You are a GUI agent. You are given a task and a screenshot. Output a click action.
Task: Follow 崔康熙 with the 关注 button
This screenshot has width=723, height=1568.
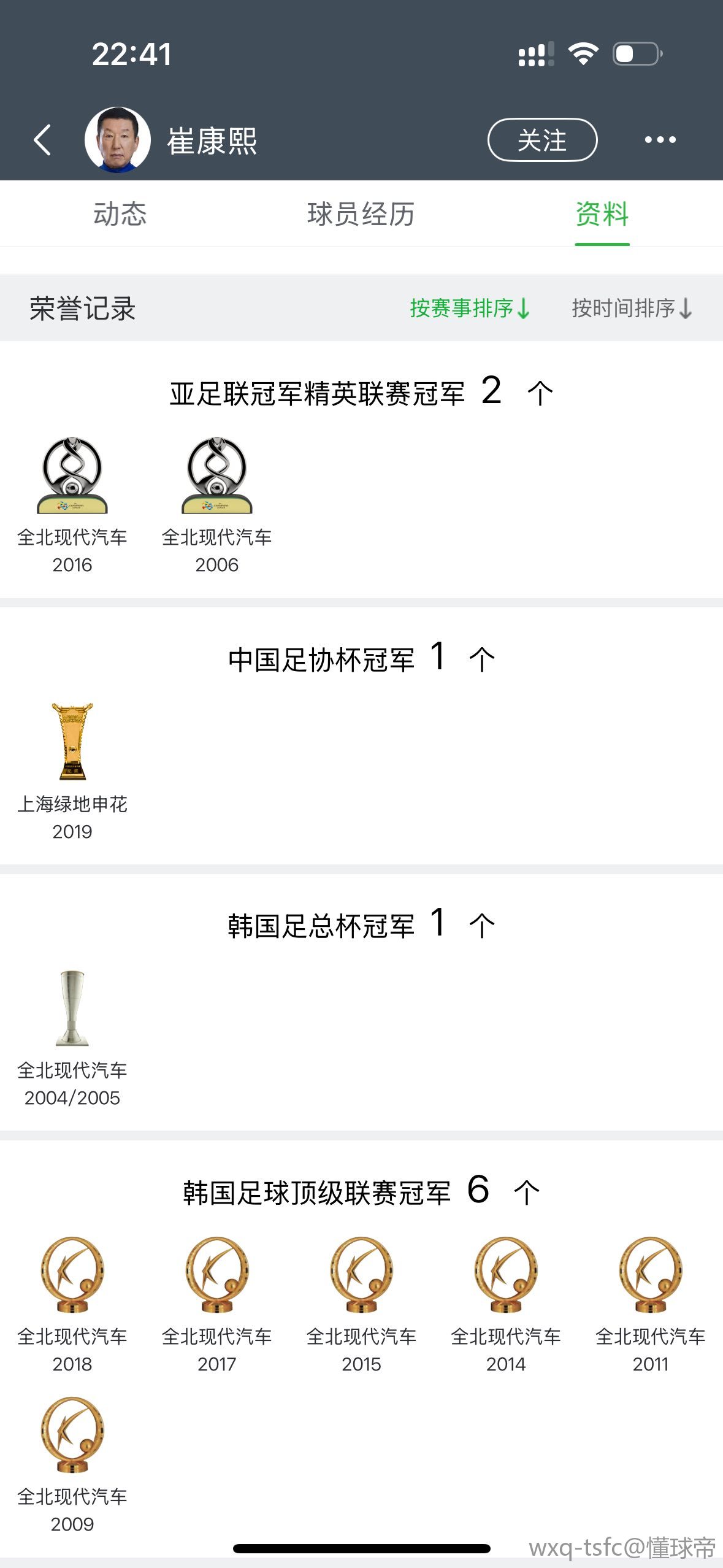coord(542,140)
